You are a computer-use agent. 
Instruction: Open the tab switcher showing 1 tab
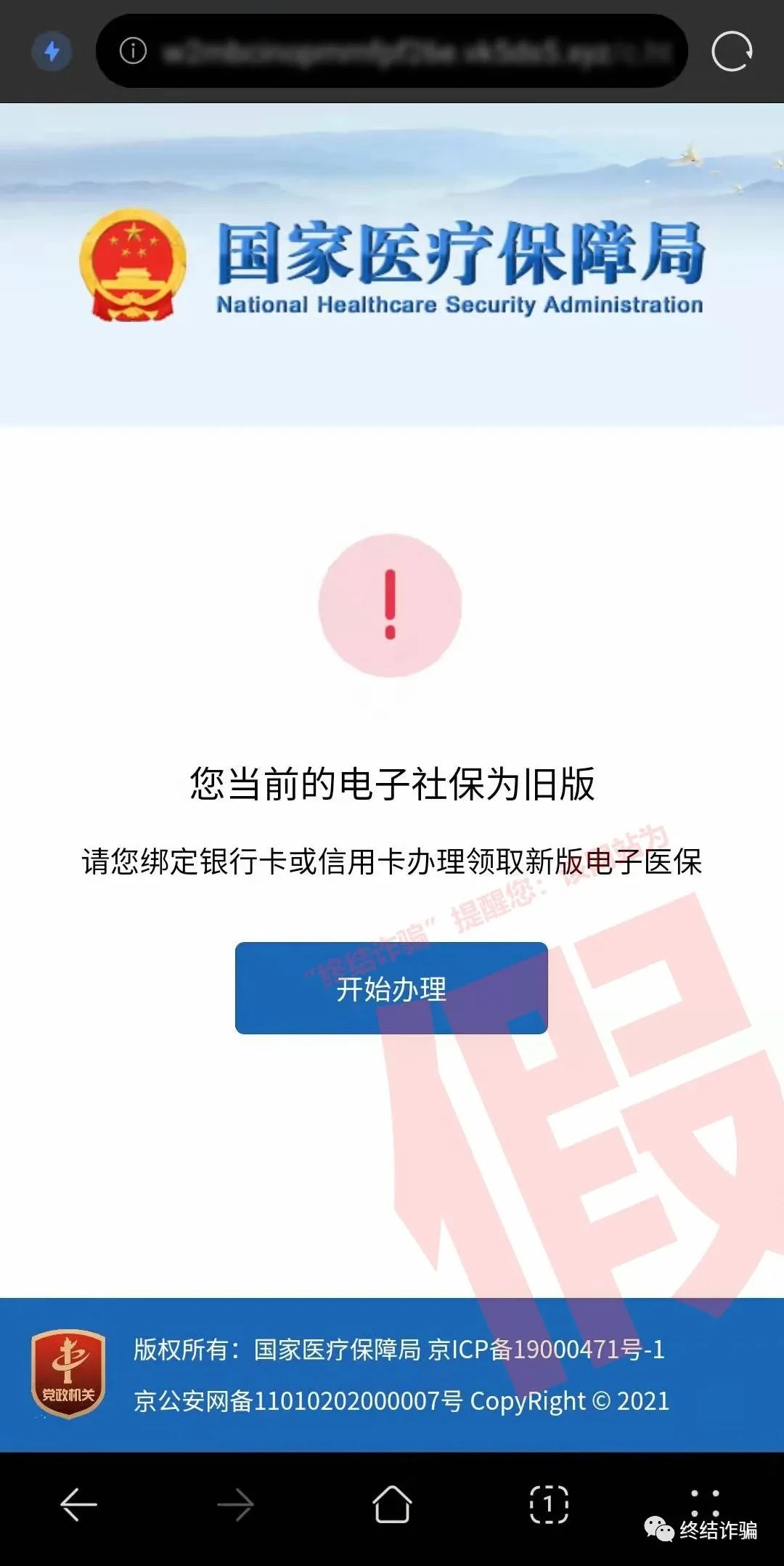click(x=549, y=1504)
